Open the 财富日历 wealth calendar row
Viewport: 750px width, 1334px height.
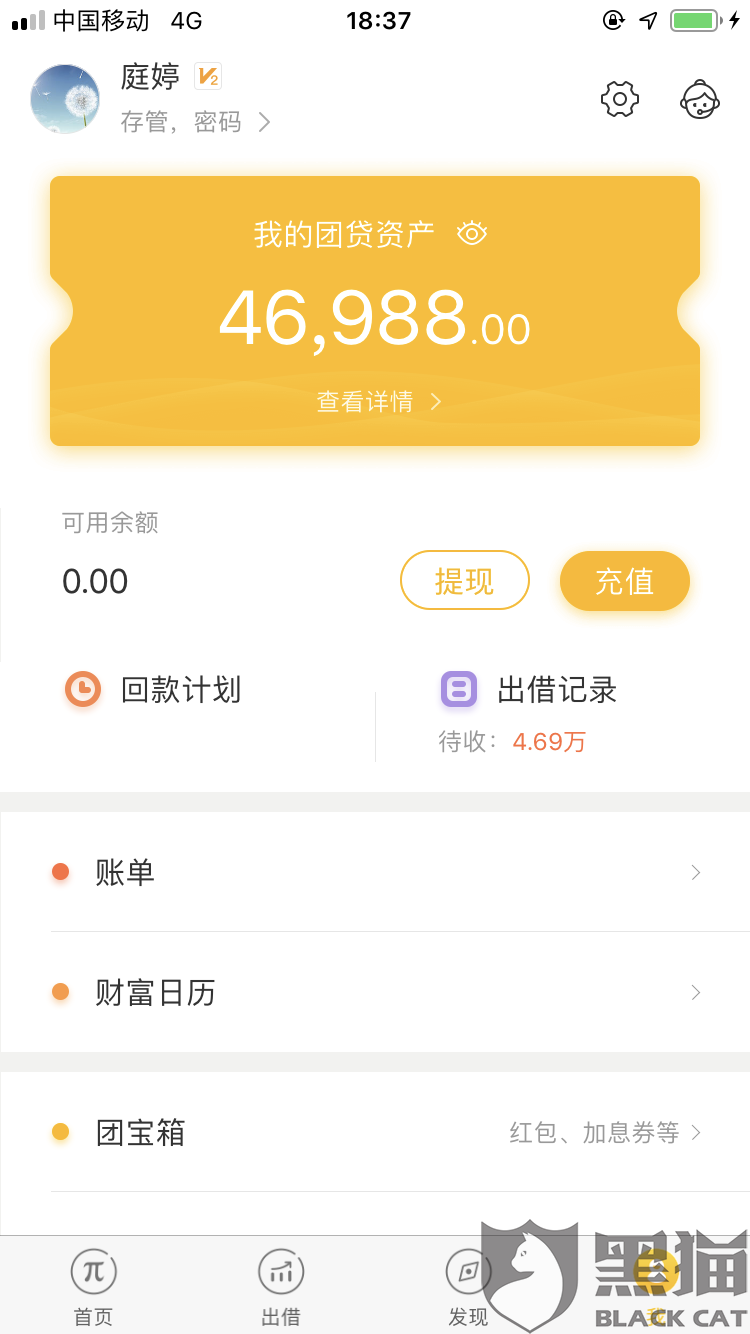(375, 992)
